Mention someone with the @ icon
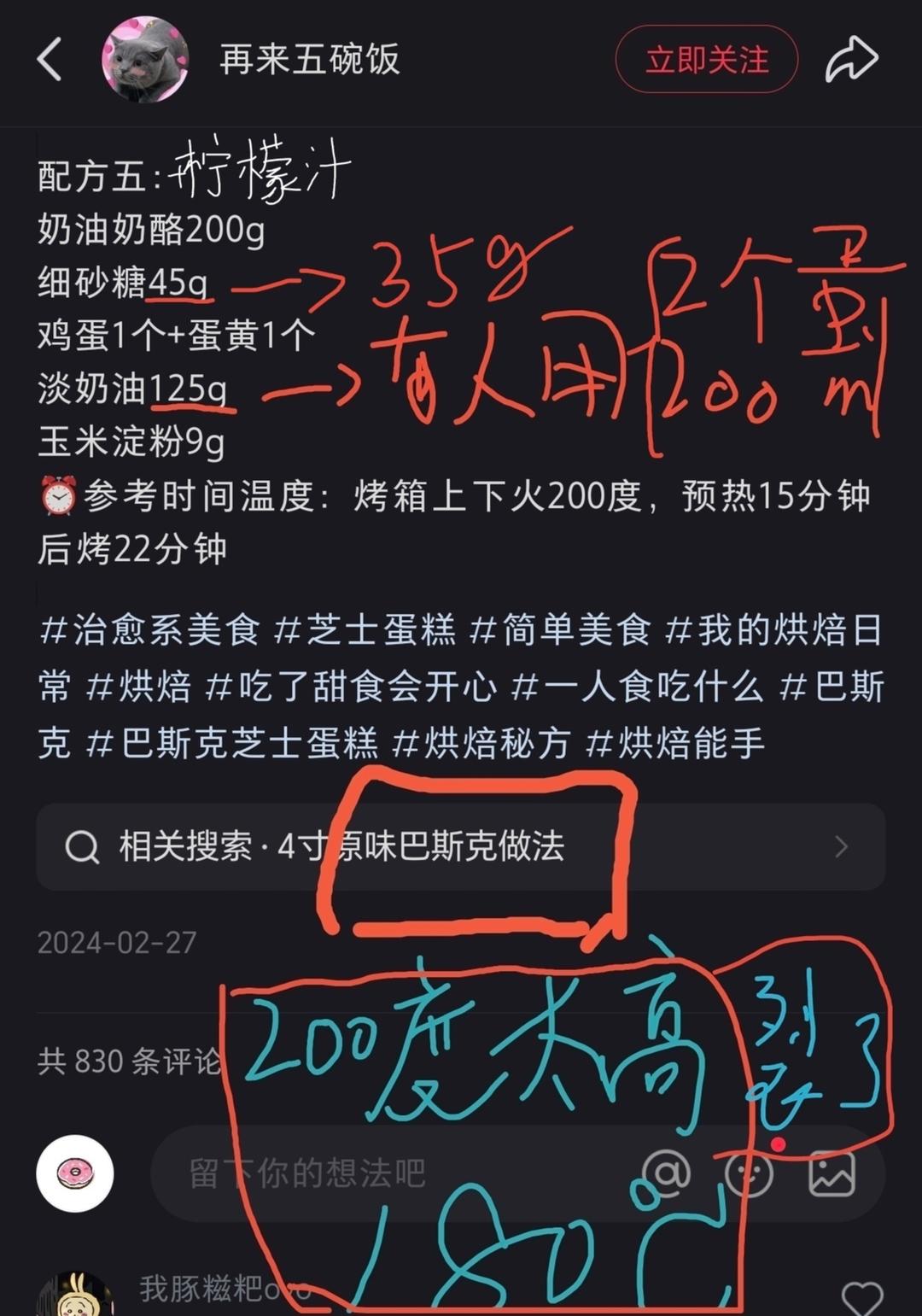The image size is (922, 1316). (x=667, y=1173)
